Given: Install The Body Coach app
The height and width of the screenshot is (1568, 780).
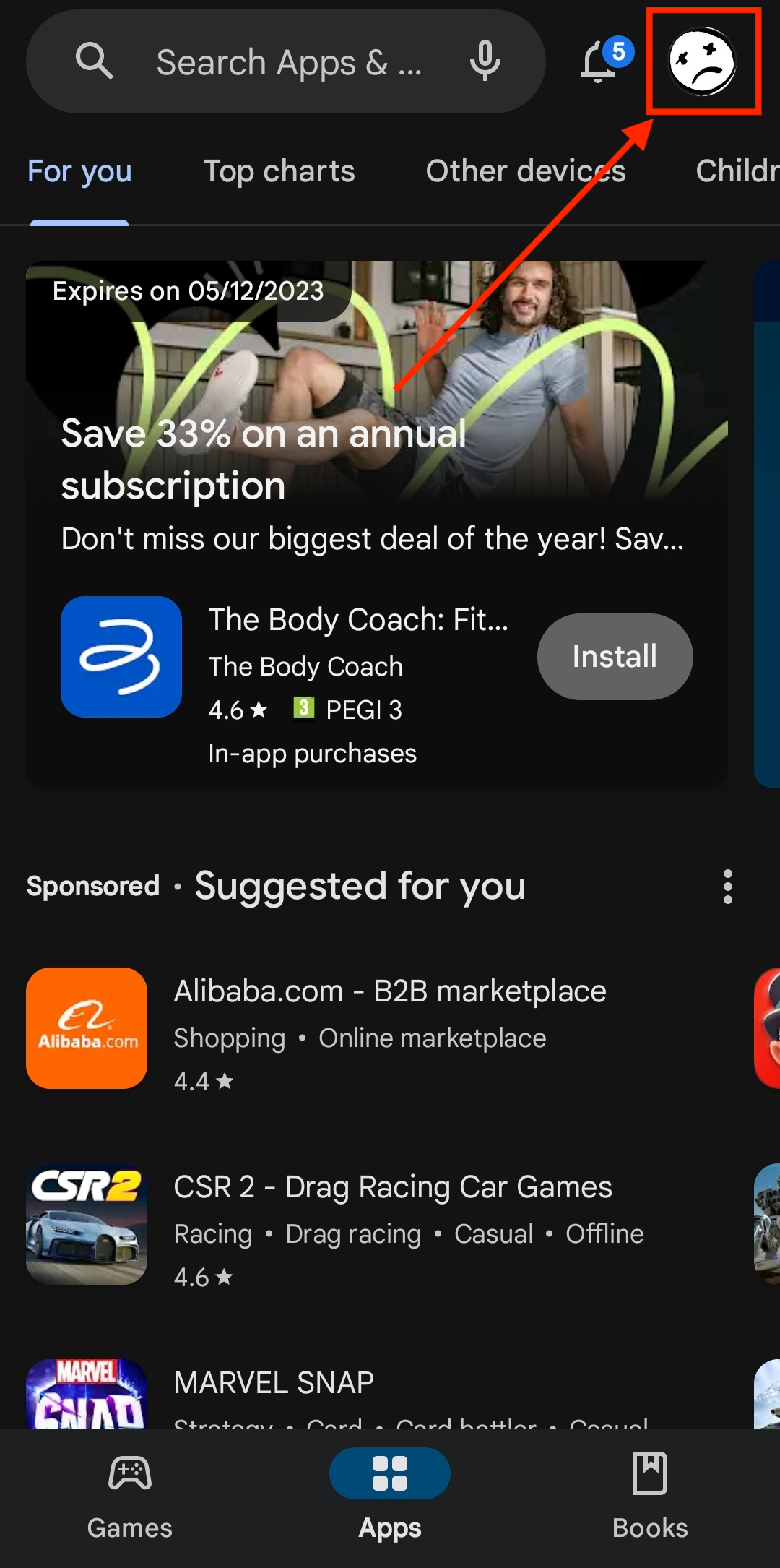Looking at the screenshot, I should (x=615, y=656).
